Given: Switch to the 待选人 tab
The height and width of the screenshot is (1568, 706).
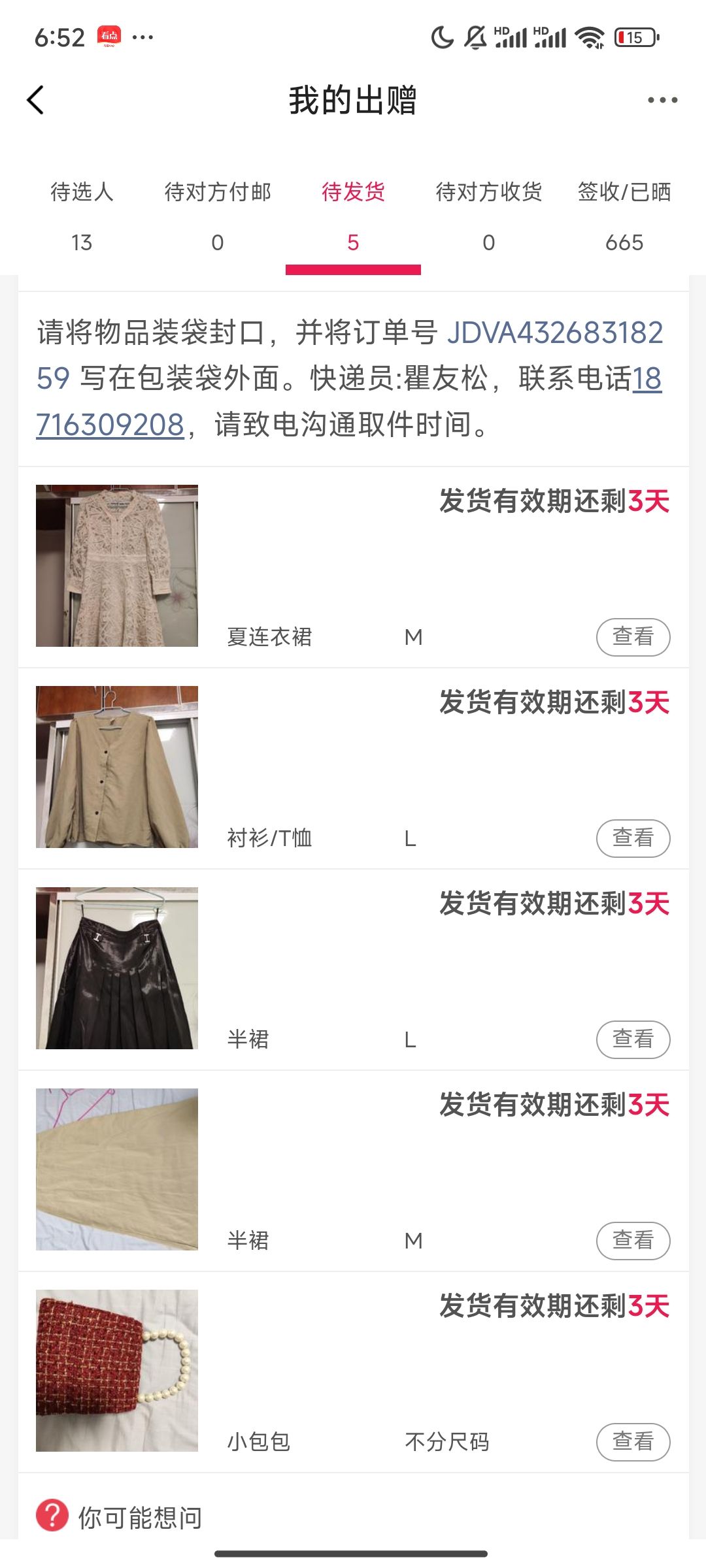Looking at the screenshot, I should 82,216.
